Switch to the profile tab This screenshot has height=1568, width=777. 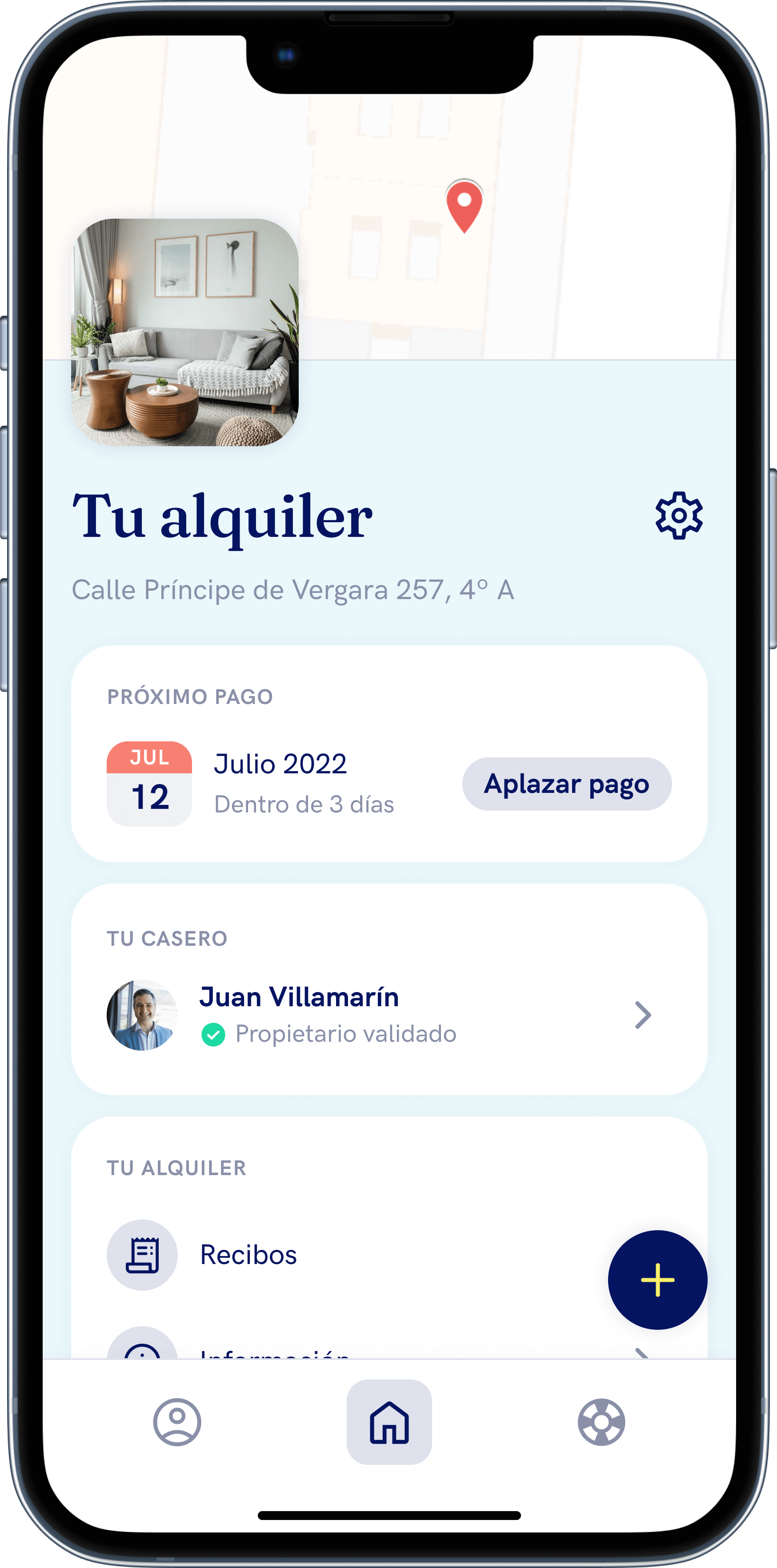[x=176, y=1422]
